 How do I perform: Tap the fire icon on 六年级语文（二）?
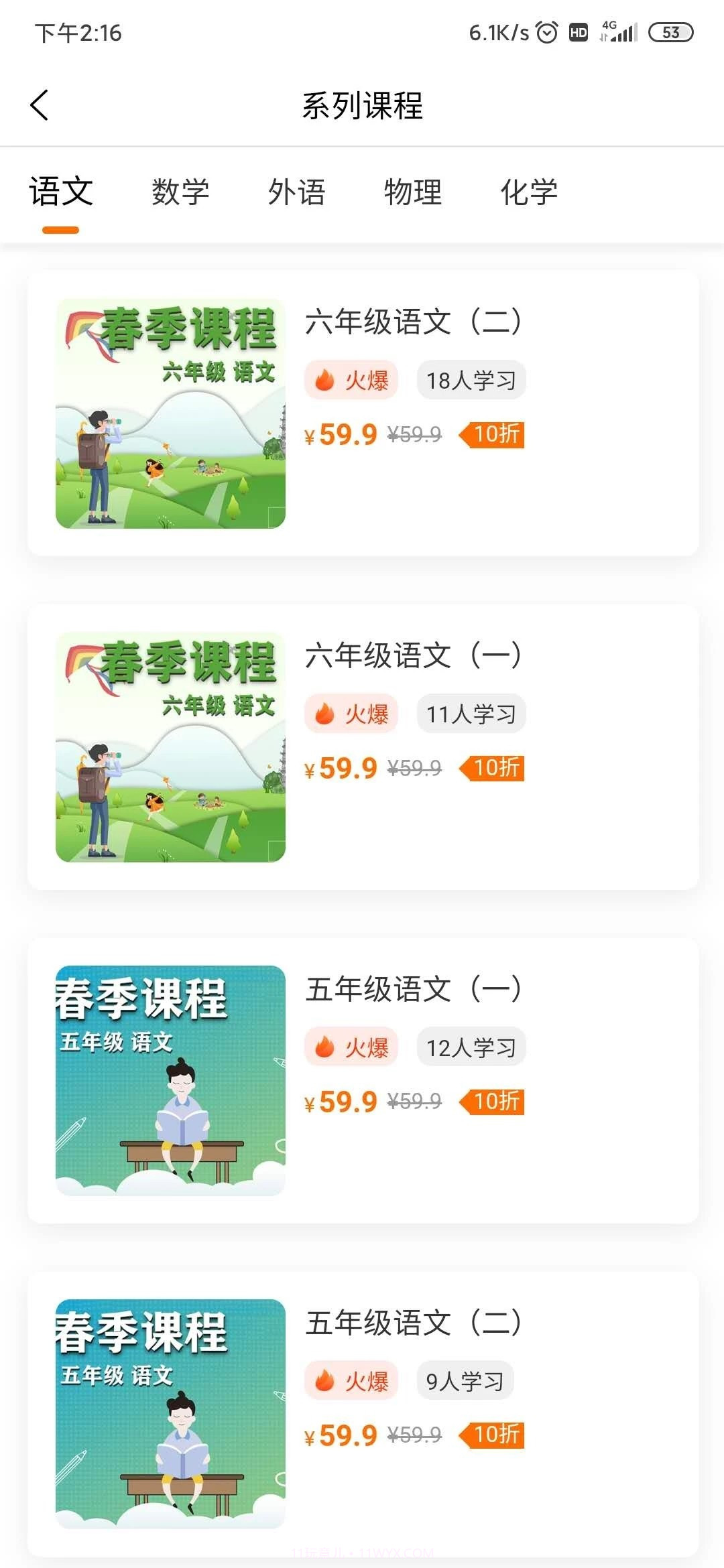coord(324,379)
